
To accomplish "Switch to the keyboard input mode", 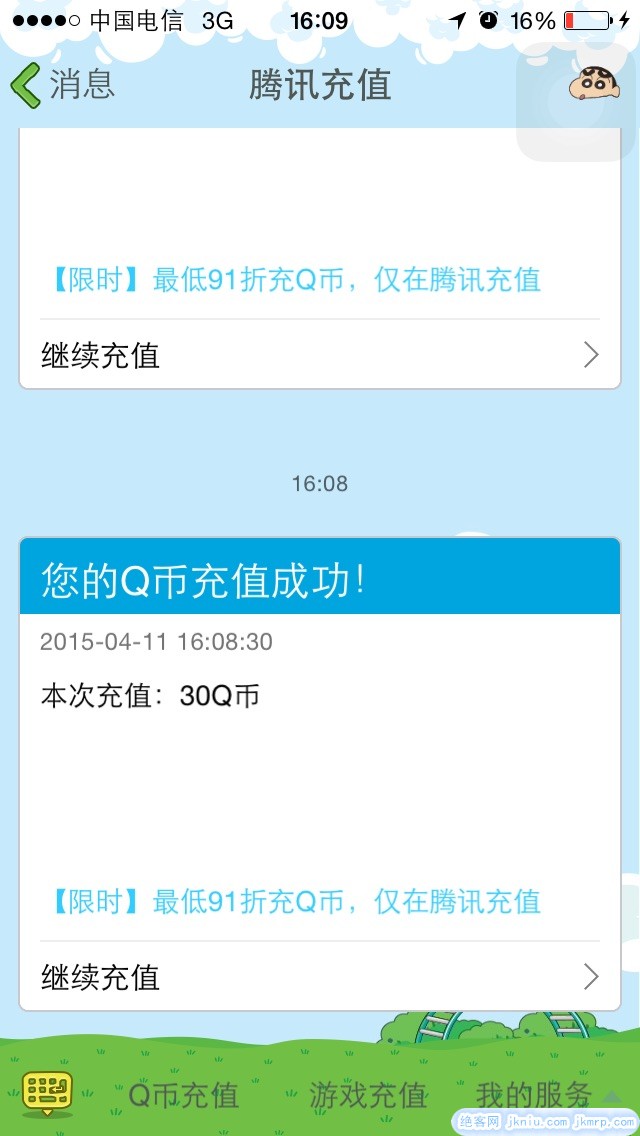I will pos(48,1093).
